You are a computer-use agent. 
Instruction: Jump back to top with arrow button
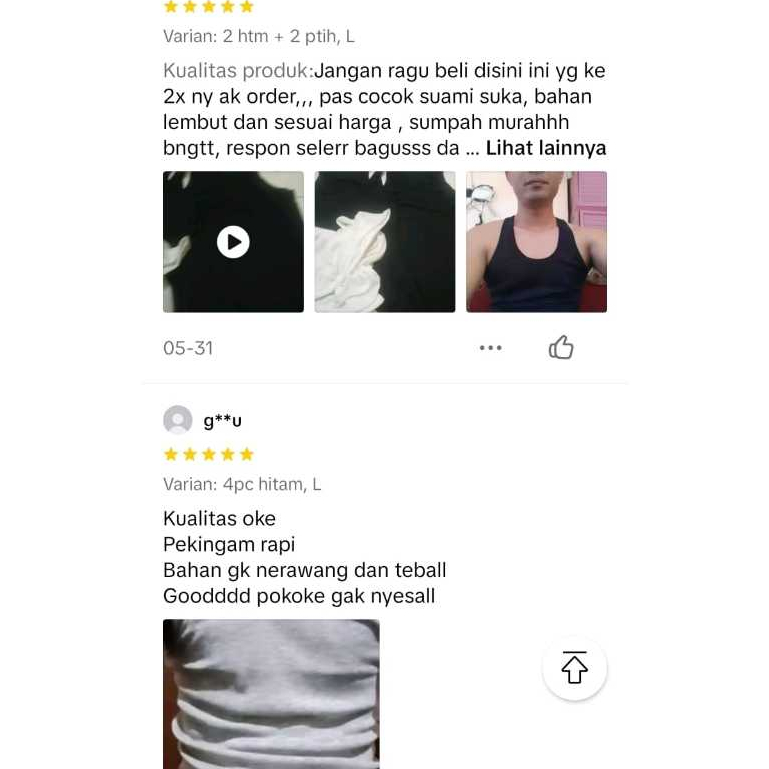pos(575,668)
